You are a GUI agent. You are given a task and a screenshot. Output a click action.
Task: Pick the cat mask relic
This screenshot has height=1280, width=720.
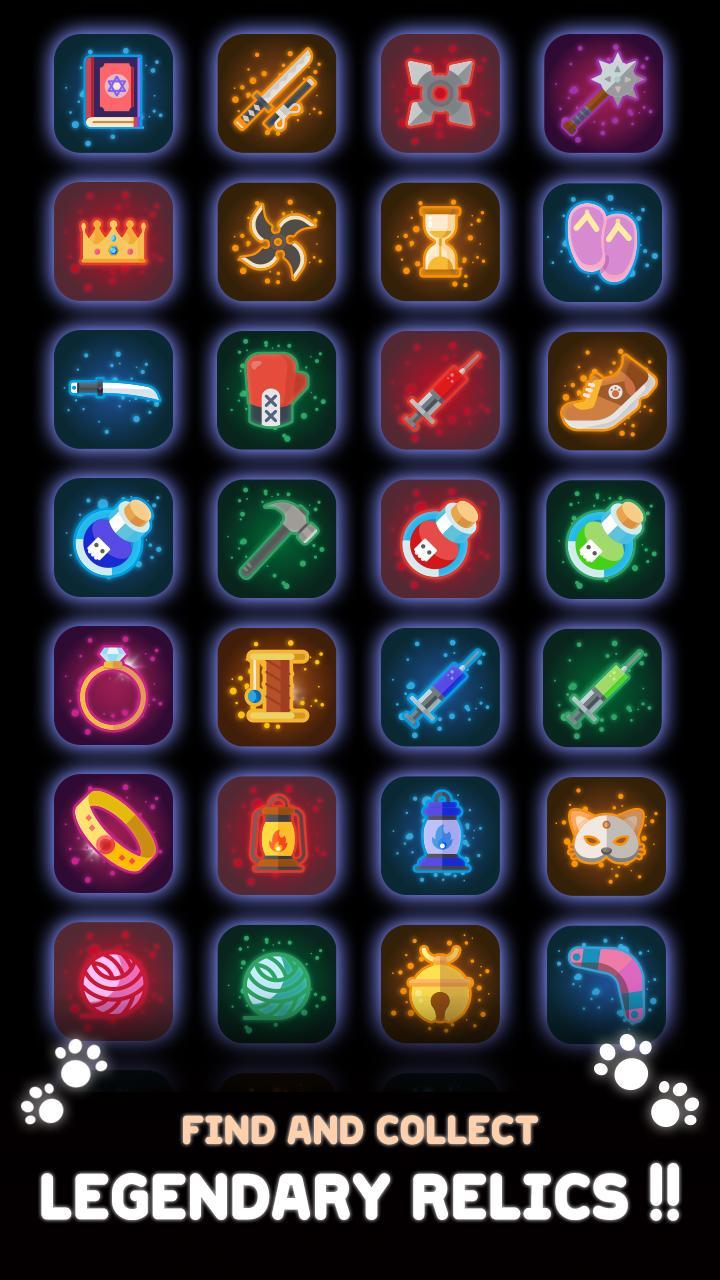click(x=604, y=835)
